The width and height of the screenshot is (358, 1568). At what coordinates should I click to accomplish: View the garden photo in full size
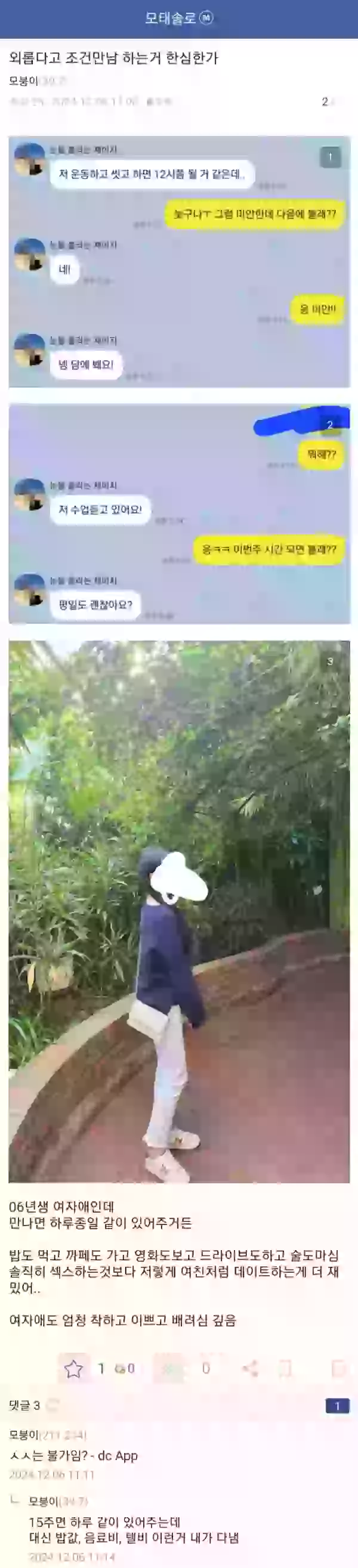tap(179, 913)
